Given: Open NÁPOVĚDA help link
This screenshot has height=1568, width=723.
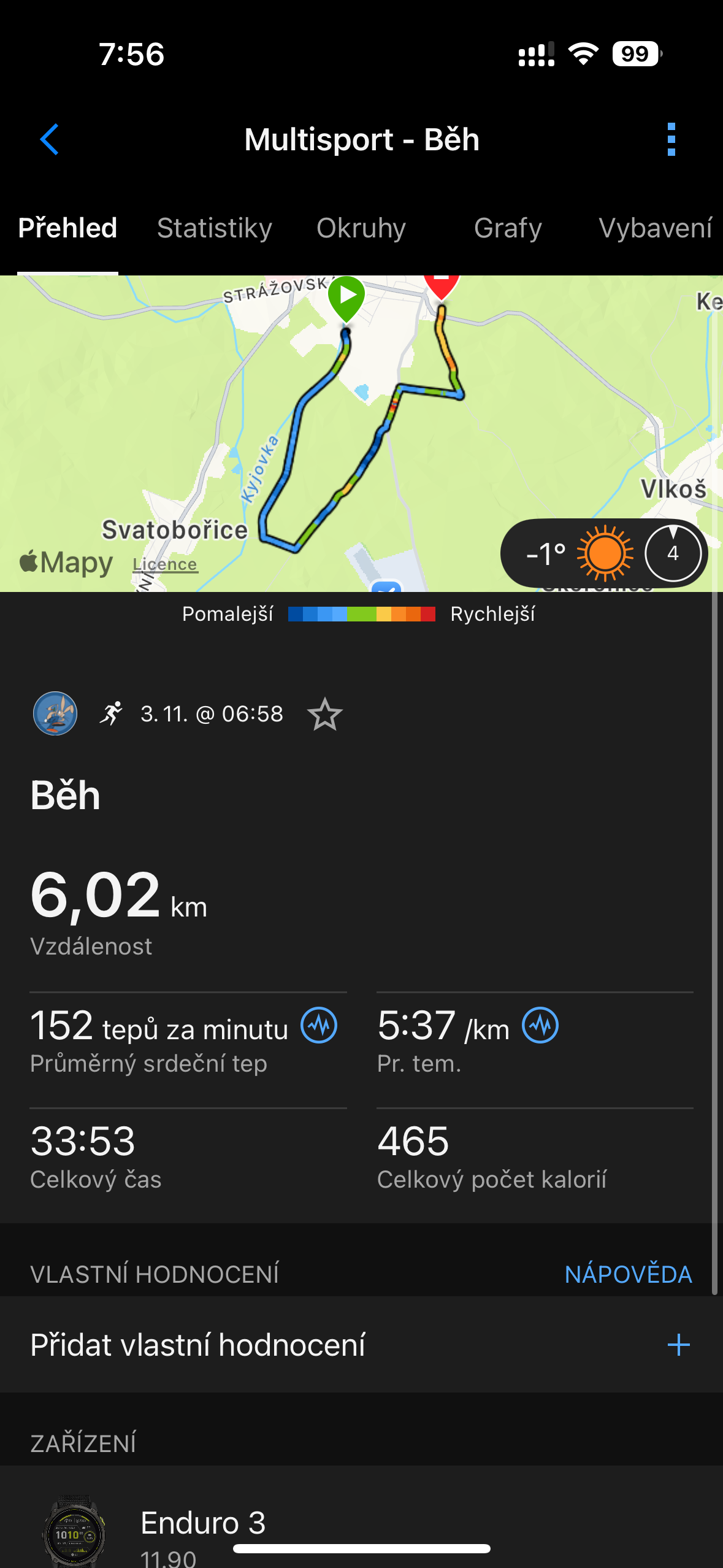Looking at the screenshot, I should tap(628, 1274).
